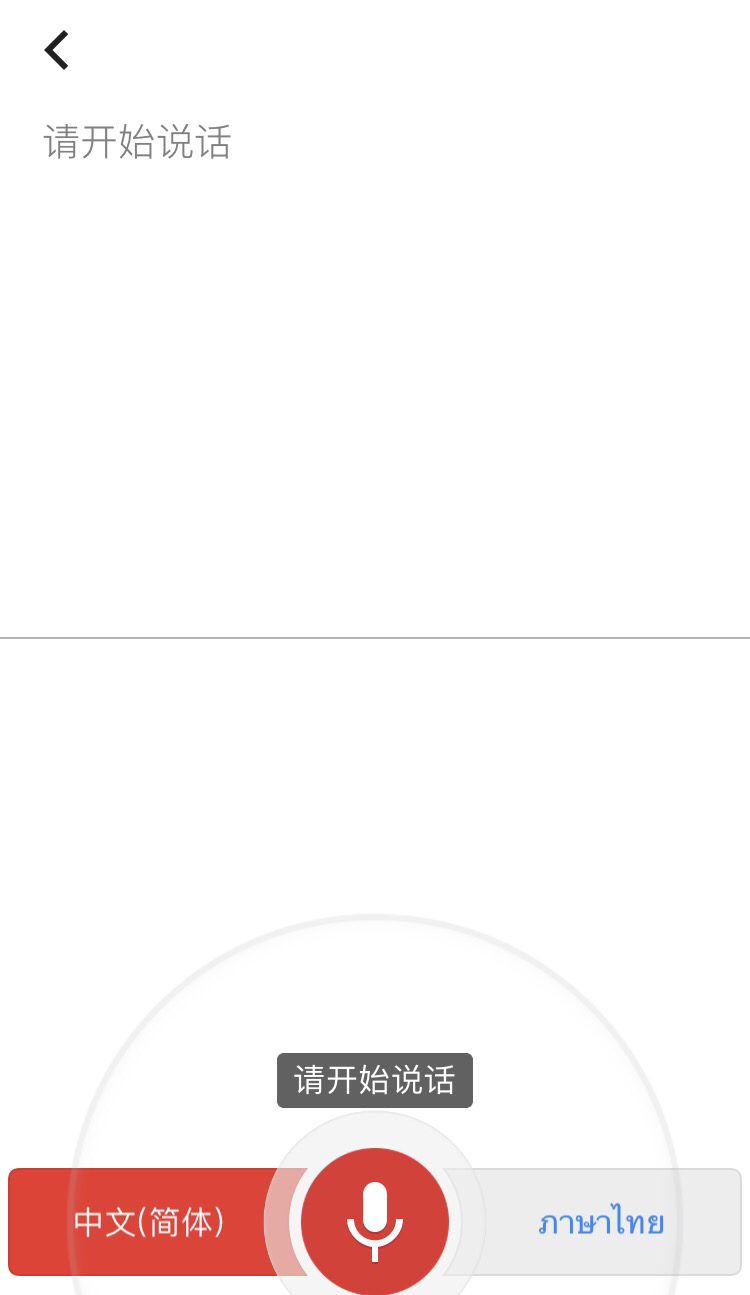Viewport: 750px width, 1295px height.
Task: Go back using the top arrow
Action: tap(57, 50)
